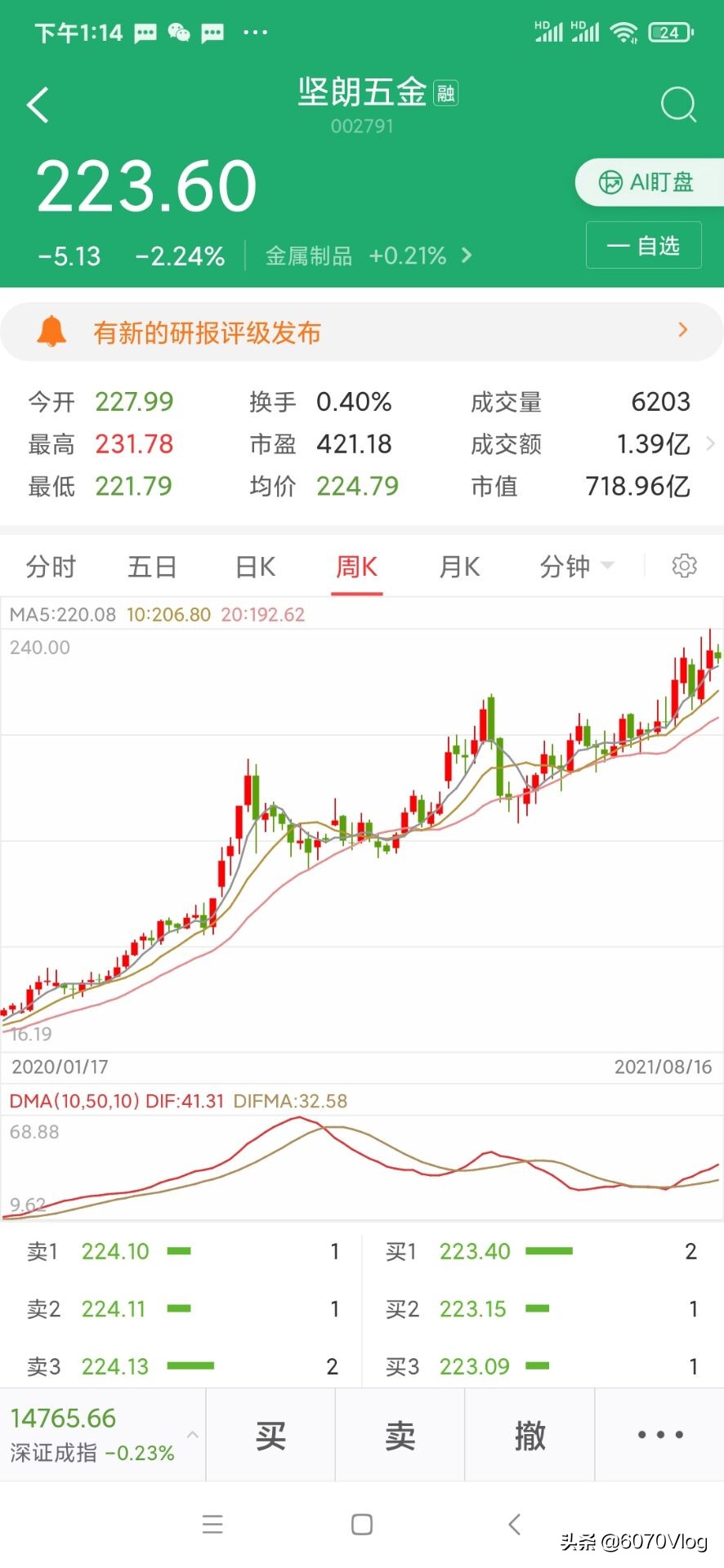This screenshot has width=724, height=1568.
Task: Switch to the 五日 chart tab
Action: 152,566
